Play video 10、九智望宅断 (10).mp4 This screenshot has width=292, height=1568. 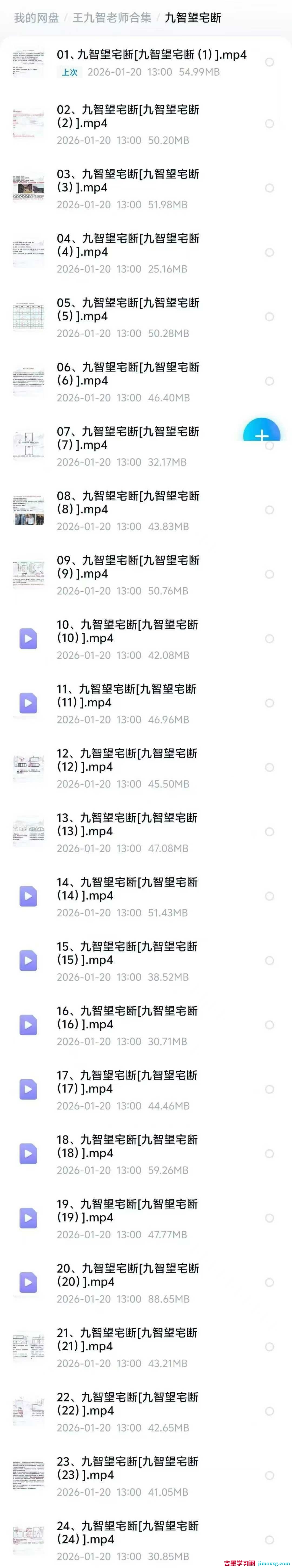click(128, 631)
